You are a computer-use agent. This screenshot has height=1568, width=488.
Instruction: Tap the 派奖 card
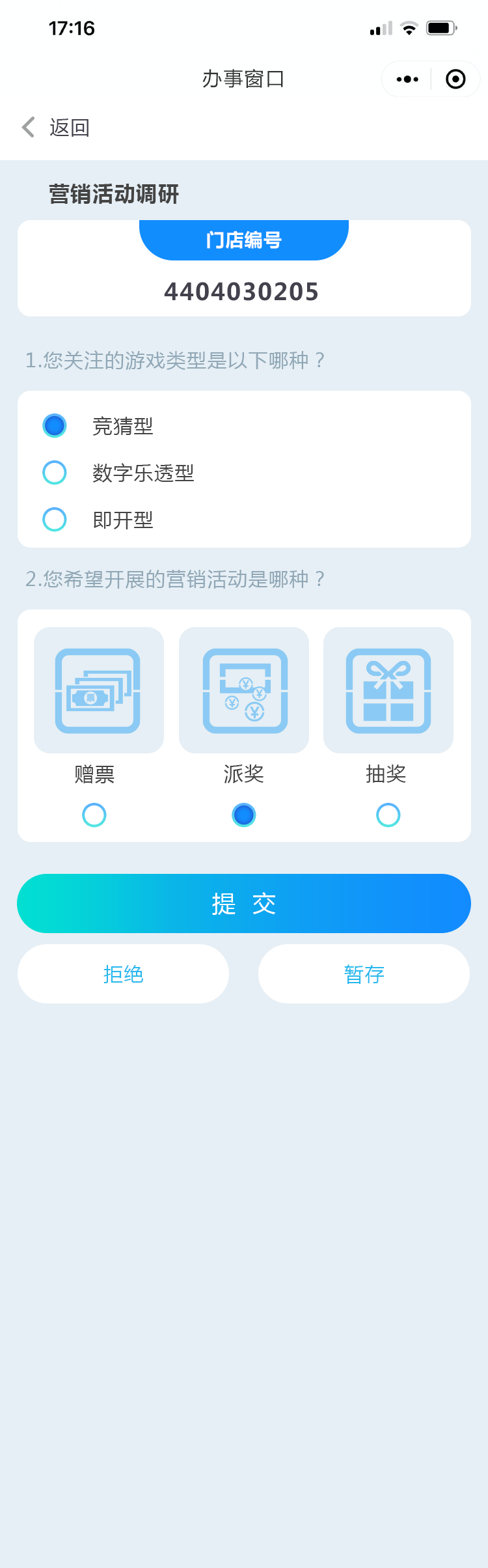point(244,690)
